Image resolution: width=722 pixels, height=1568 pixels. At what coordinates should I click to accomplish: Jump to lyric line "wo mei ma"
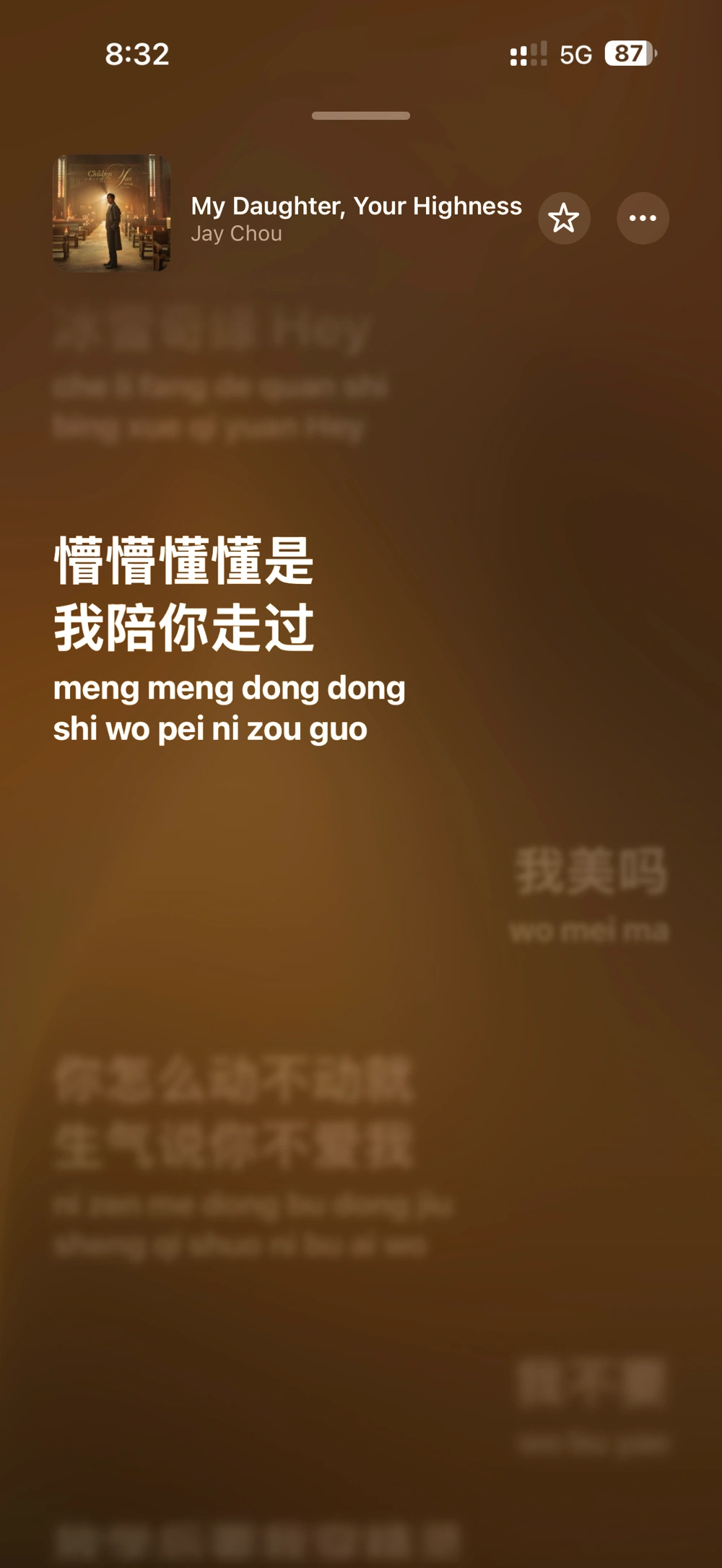click(x=590, y=931)
